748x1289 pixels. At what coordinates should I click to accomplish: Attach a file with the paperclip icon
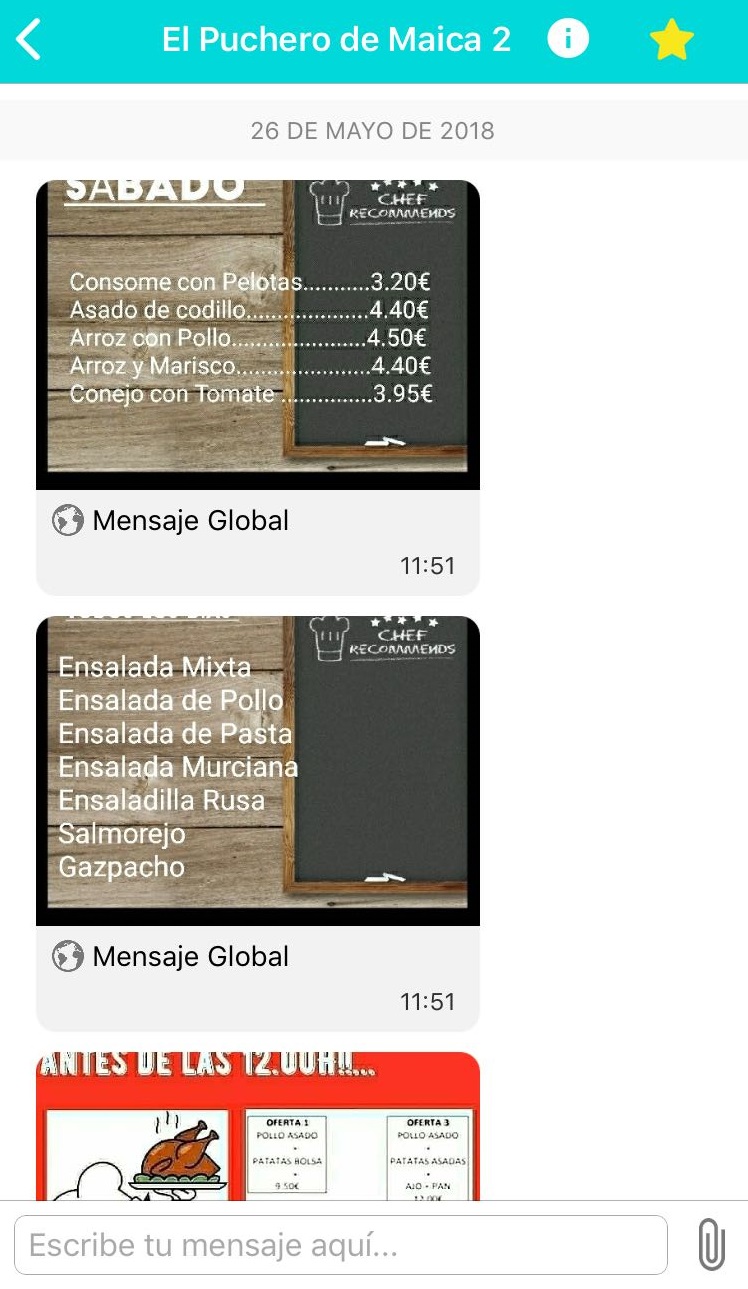pos(711,1245)
